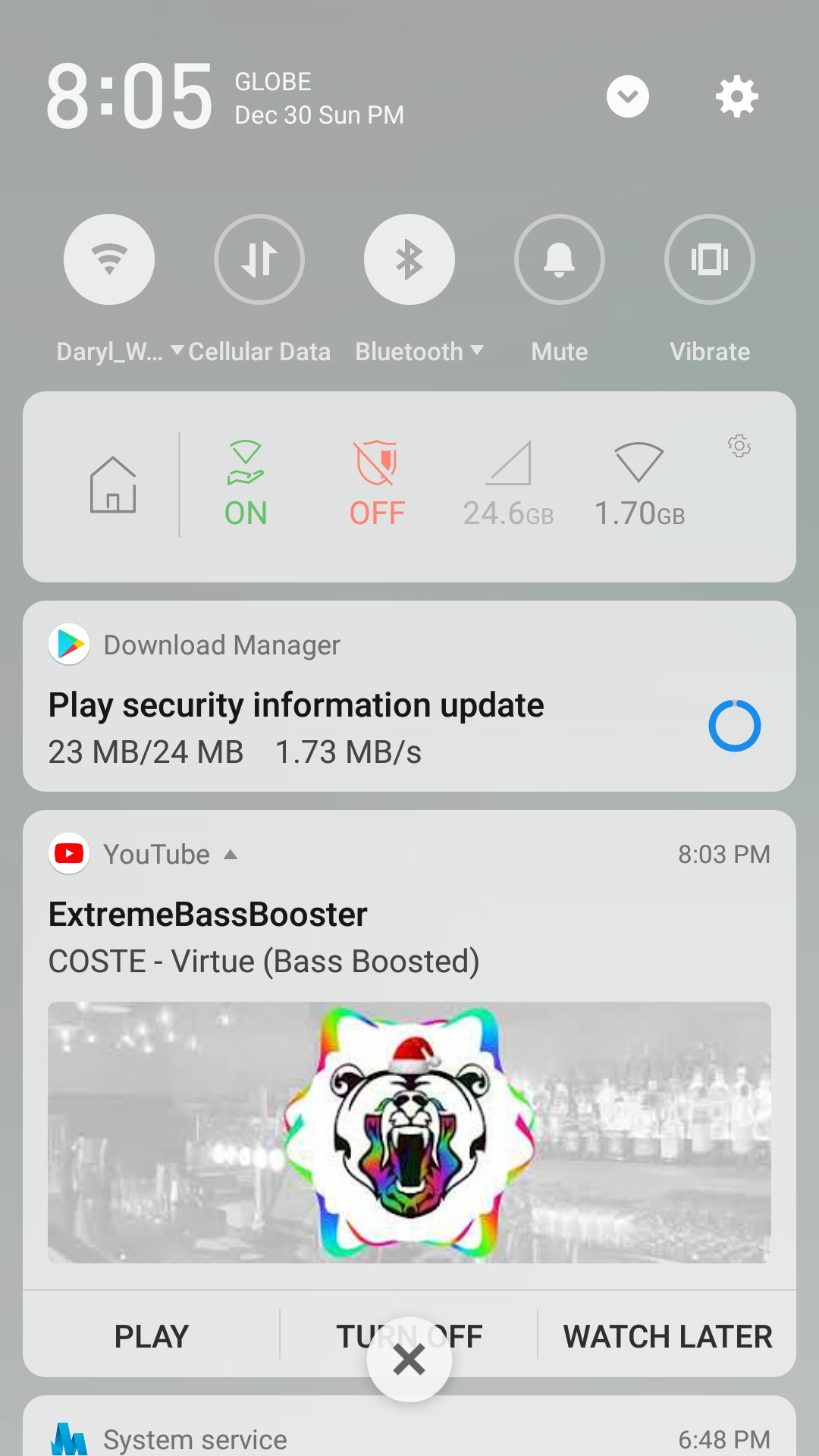This screenshot has height=1456, width=819.
Task: Toggle Bluetooth off
Action: click(409, 259)
